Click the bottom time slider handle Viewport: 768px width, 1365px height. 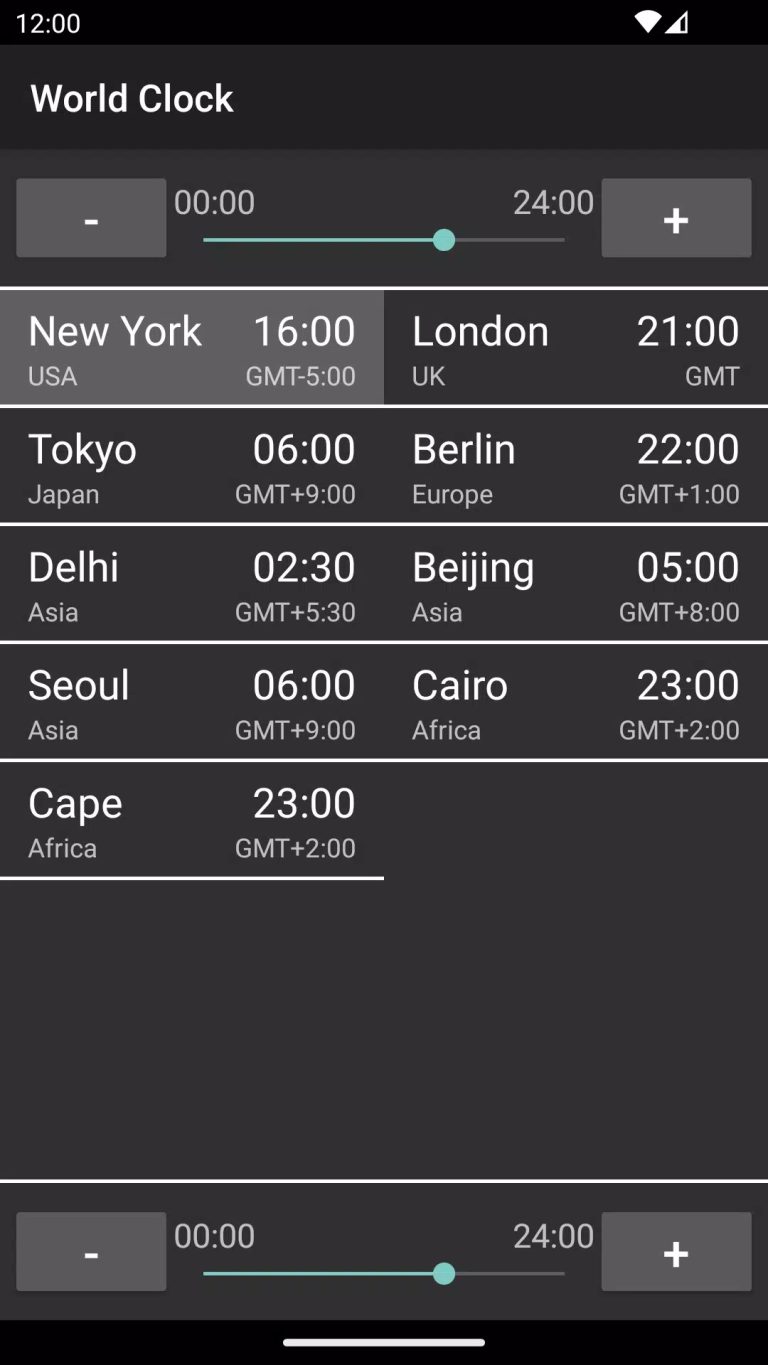pos(444,1274)
